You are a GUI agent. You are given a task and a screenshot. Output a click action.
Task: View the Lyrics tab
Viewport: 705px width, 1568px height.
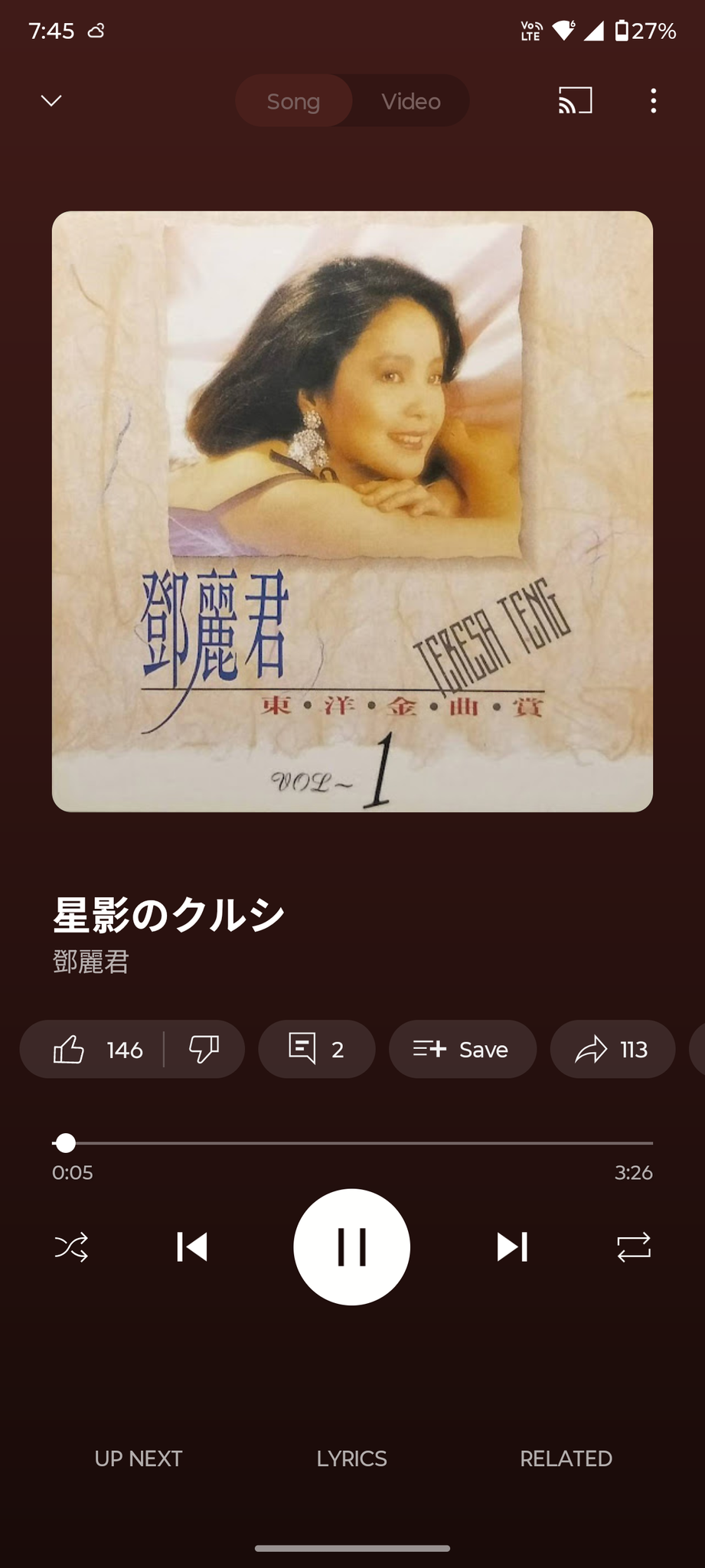click(352, 1459)
